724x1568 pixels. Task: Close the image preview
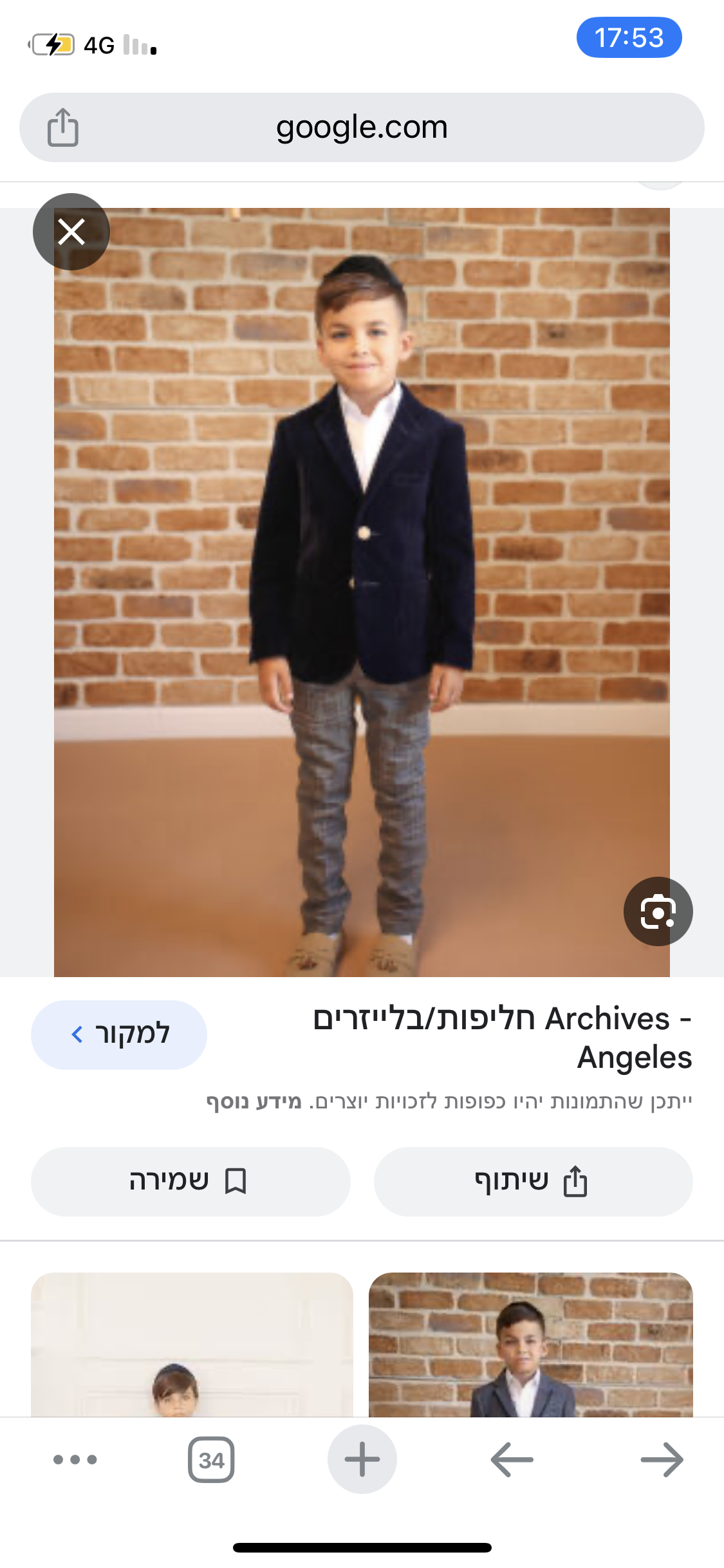pyautogui.click(x=71, y=232)
